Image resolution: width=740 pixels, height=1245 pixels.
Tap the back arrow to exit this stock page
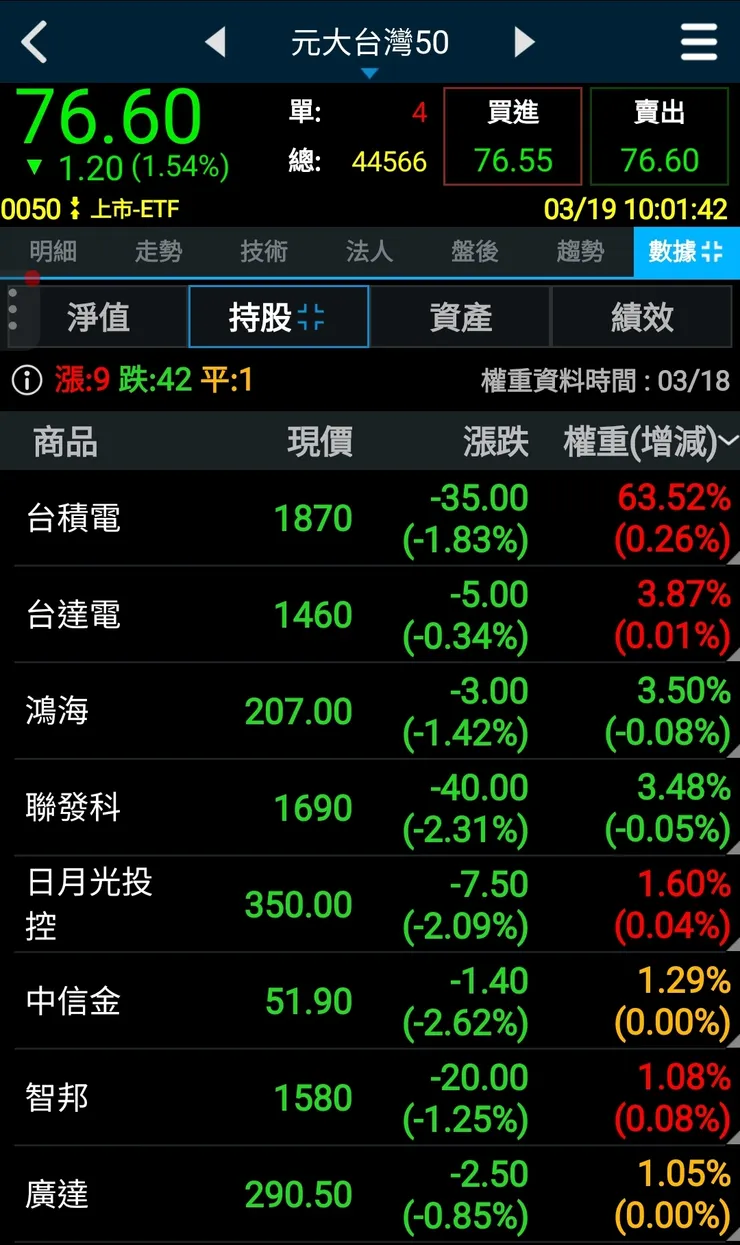point(33,42)
